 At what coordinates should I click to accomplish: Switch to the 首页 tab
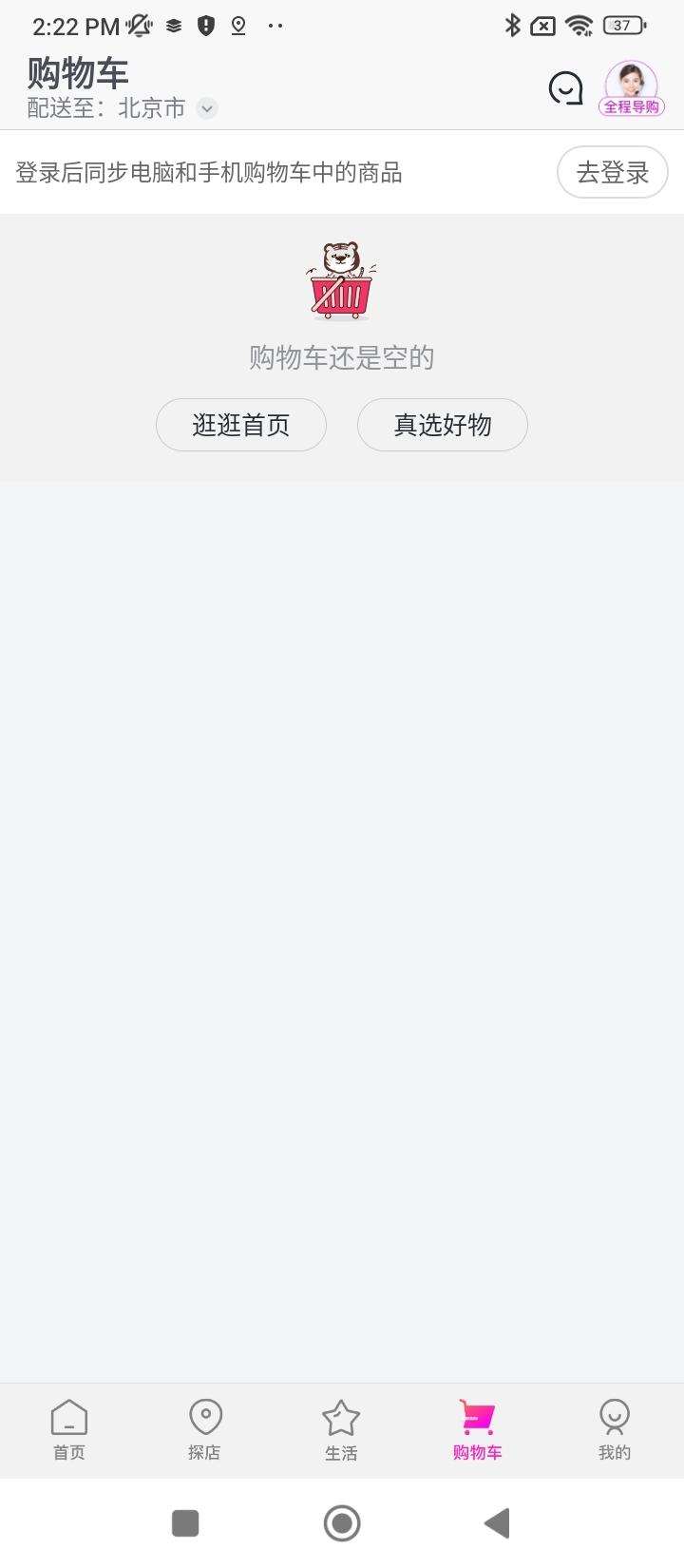pos(68,1429)
